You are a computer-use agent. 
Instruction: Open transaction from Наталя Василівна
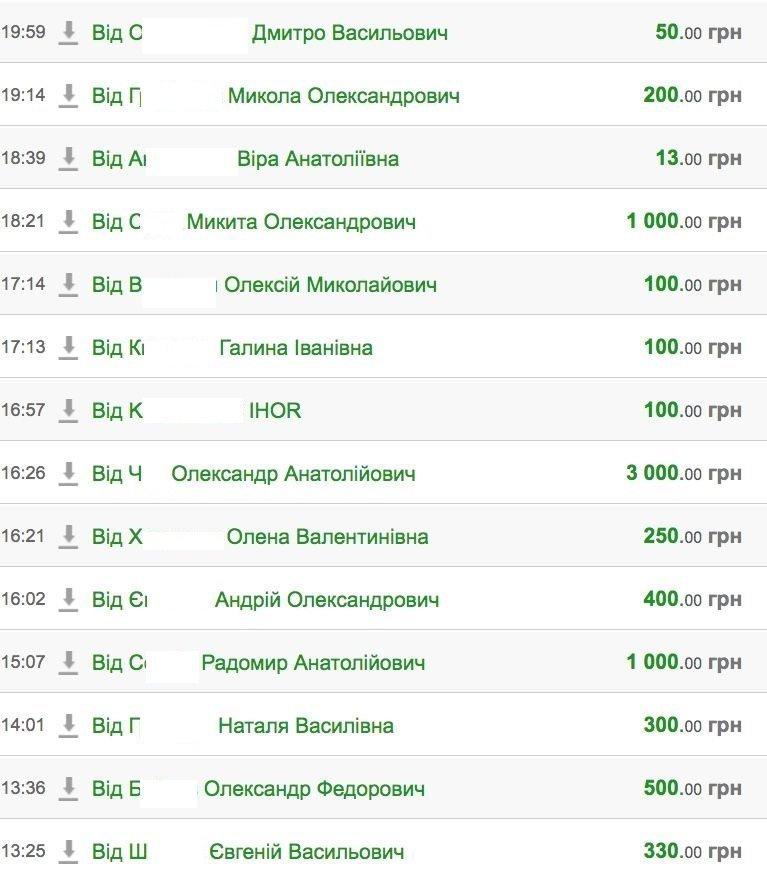(x=305, y=726)
